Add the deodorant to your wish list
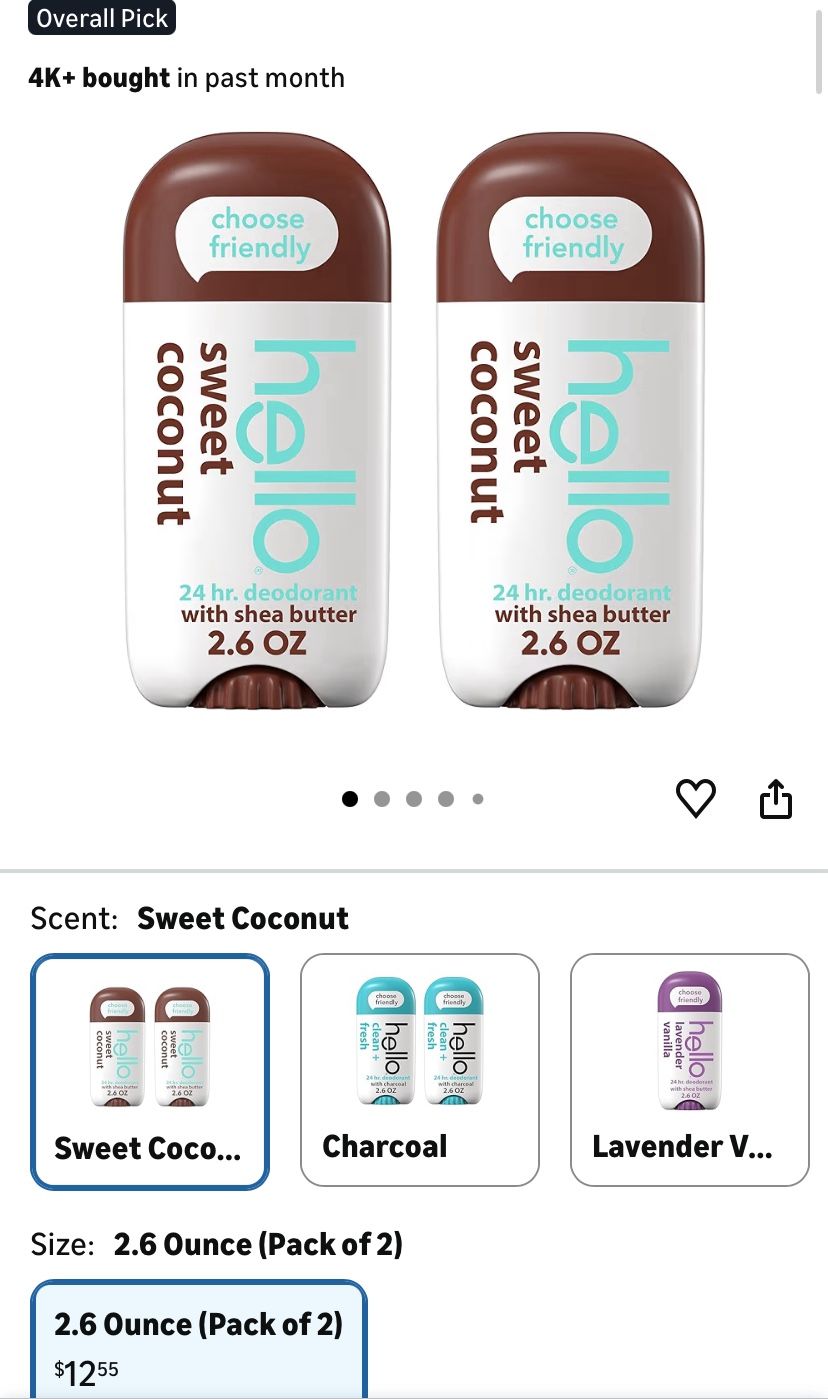 [696, 798]
